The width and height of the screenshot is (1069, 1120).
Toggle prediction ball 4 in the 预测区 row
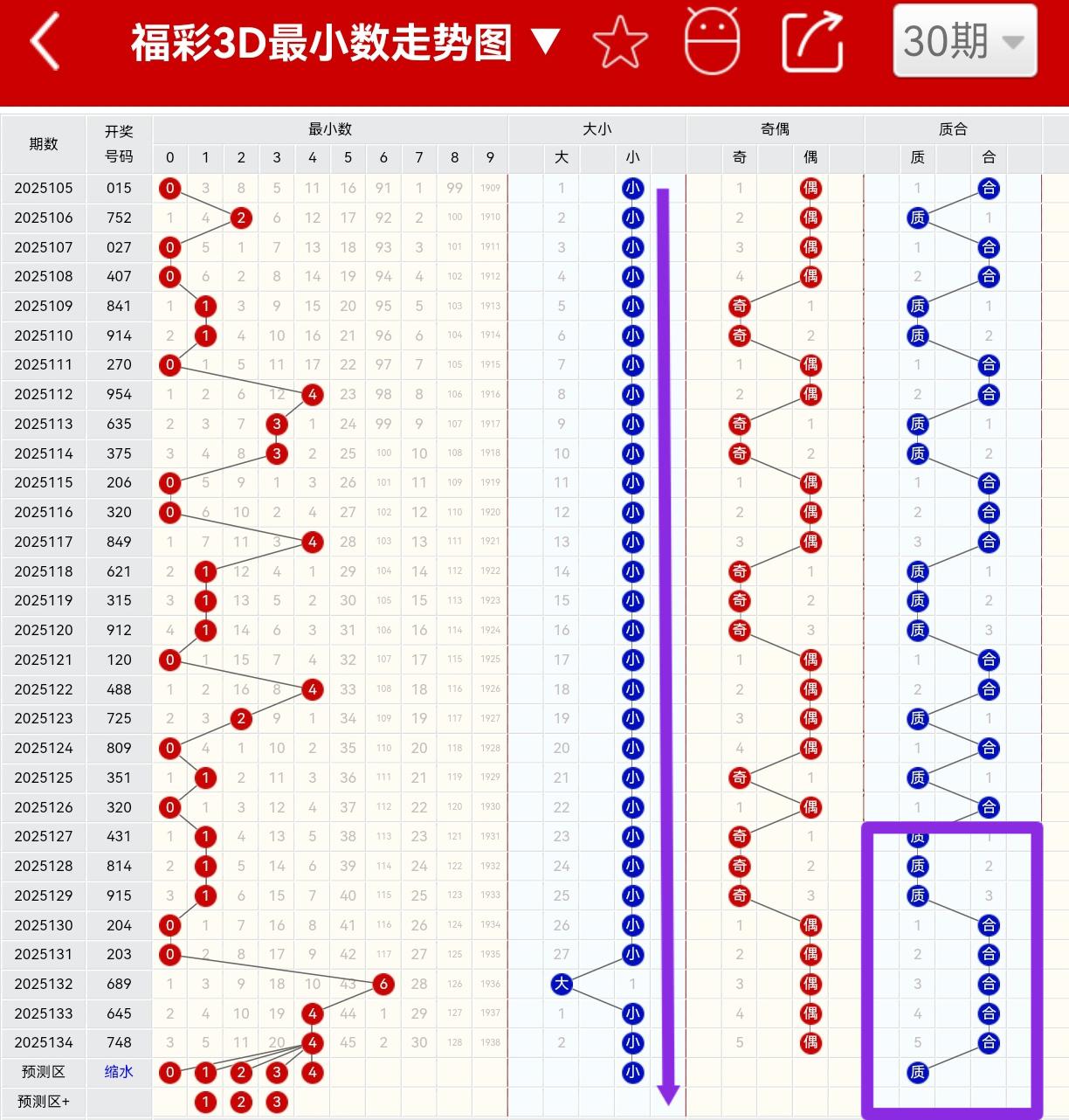(x=312, y=1072)
